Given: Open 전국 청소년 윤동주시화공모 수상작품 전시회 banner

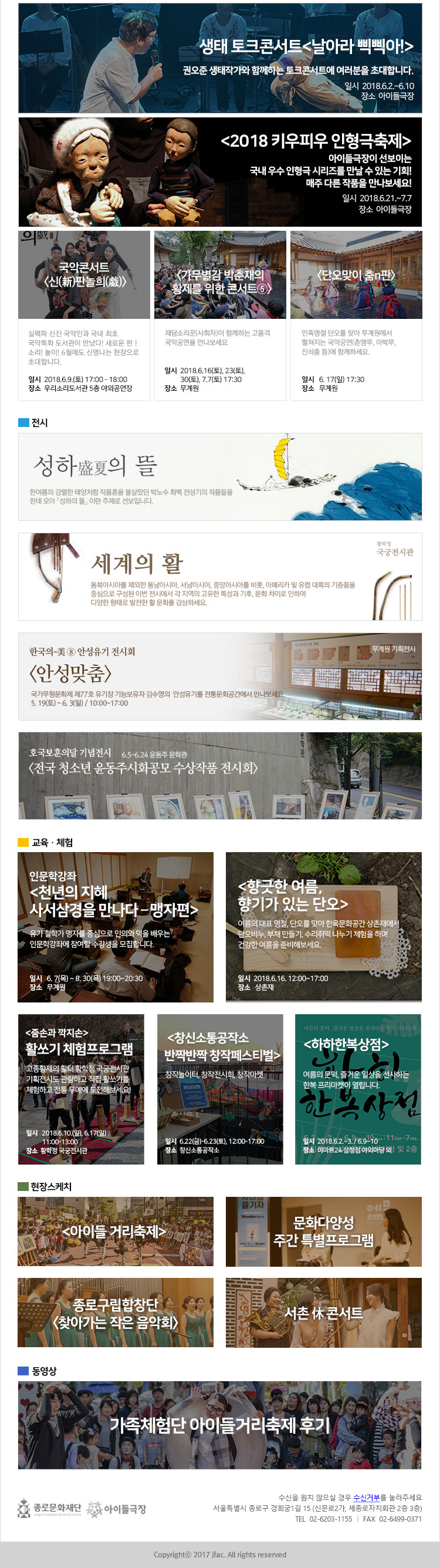Looking at the screenshot, I should coord(220,775).
